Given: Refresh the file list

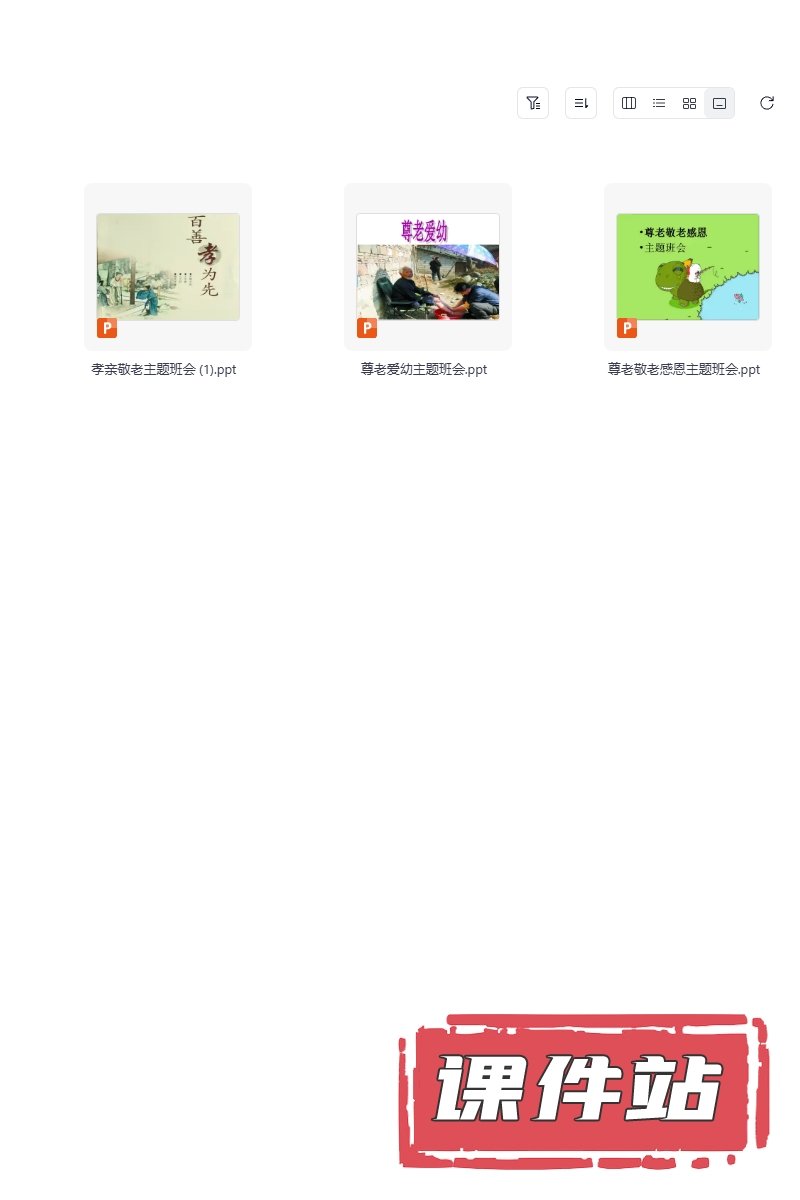Looking at the screenshot, I should point(767,103).
